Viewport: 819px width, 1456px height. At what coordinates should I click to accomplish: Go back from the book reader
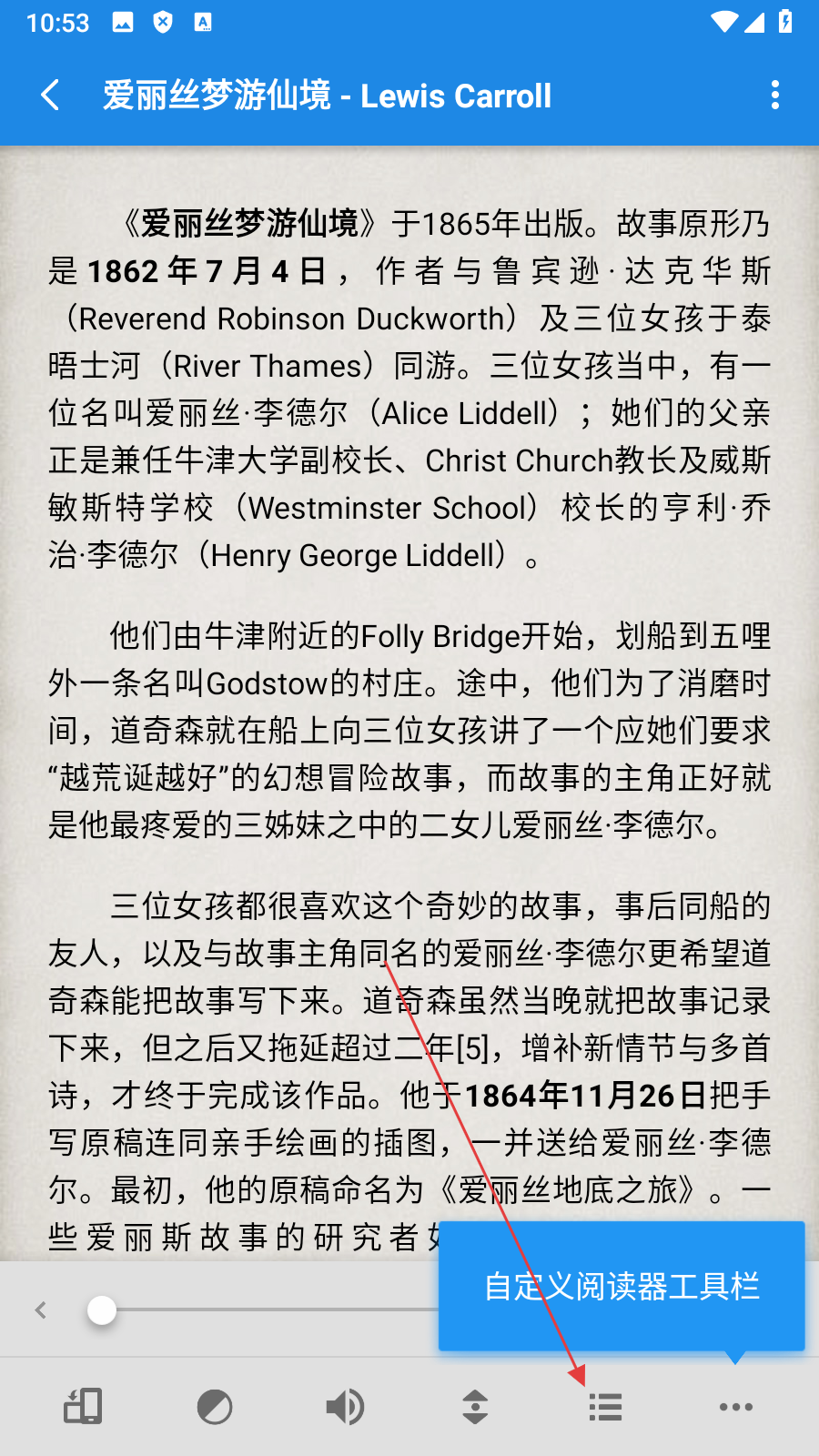(x=51, y=95)
